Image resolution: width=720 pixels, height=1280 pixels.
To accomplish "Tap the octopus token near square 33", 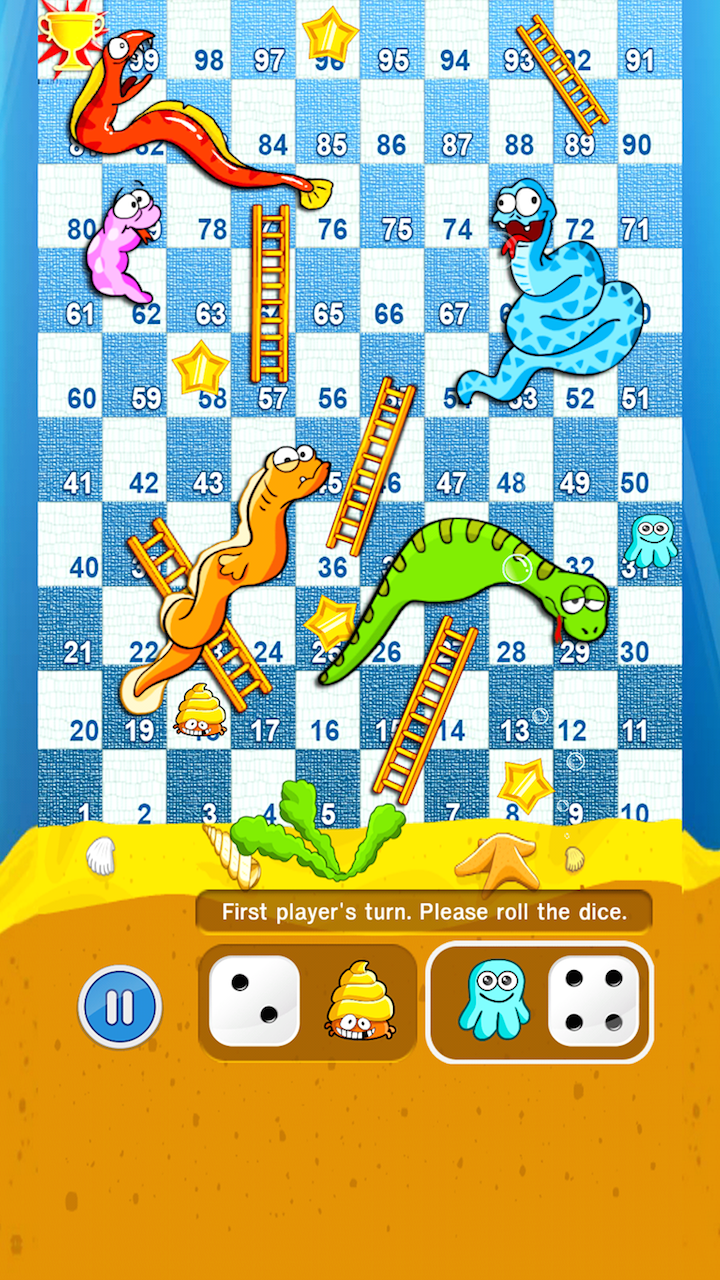I will click(x=652, y=540).
